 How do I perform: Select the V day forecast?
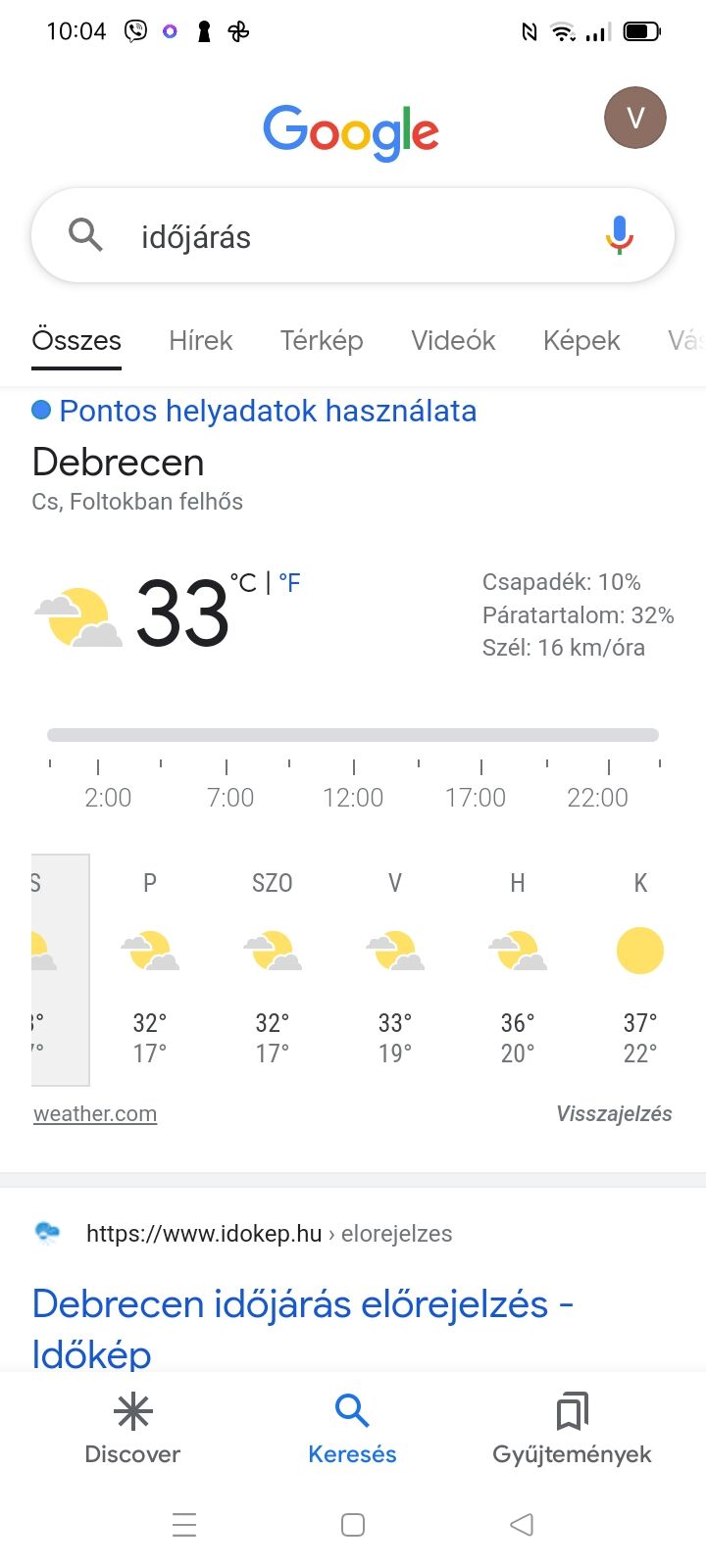[x=395, y=968]
